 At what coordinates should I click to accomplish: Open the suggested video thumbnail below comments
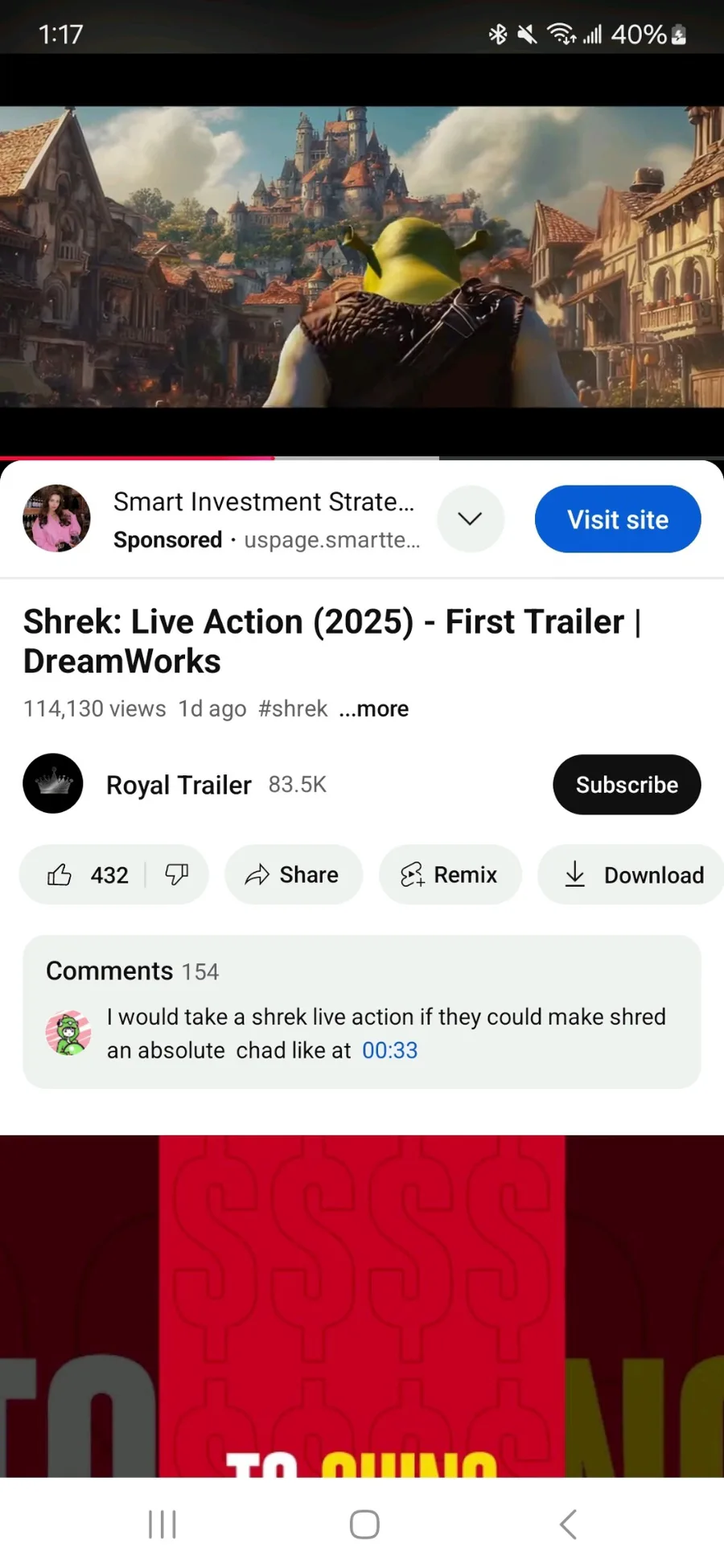pyautogui.click(x=362, y=1306)
